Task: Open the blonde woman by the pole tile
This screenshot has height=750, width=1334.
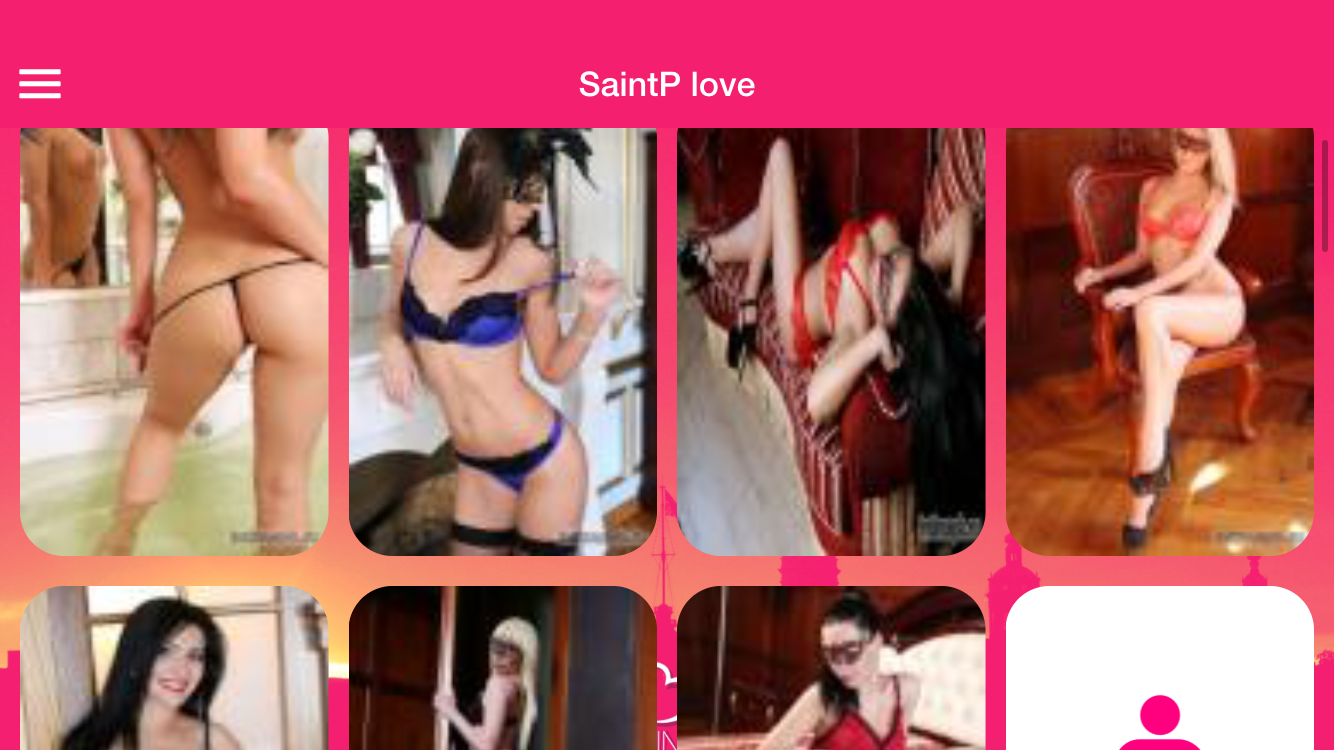Action: [502, 670]
